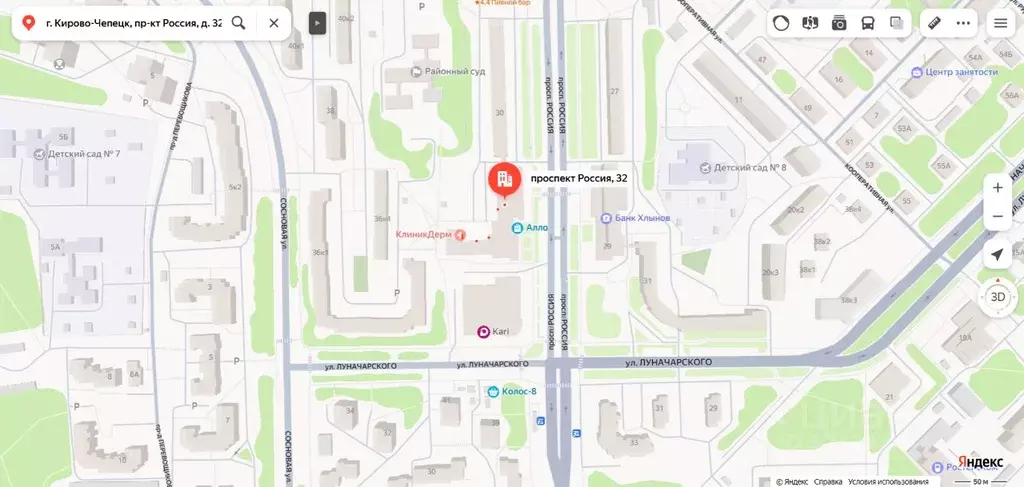Activate the ruler measuring tool
The image size is (1024, 487).
[x=935, y=22]
